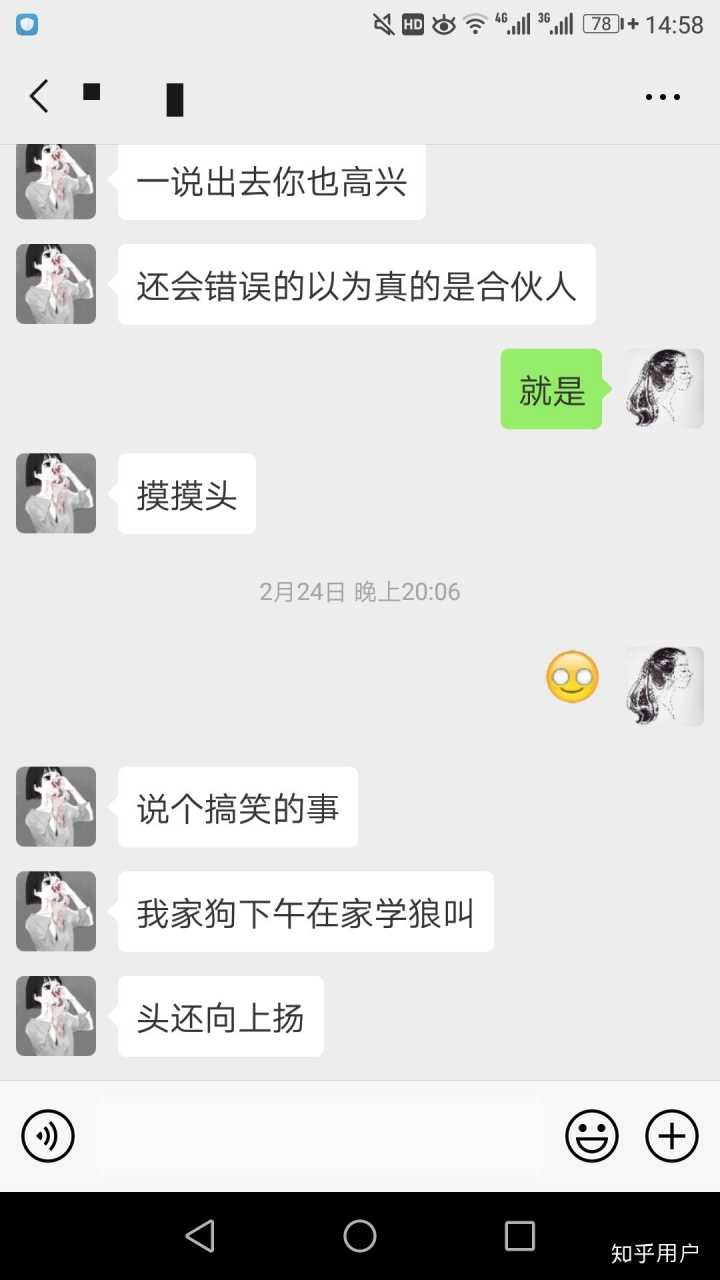Open the plus attachment menu
Image resolution: width=720 pixels, height=1280 pixels.
[x=671, y=1136]
